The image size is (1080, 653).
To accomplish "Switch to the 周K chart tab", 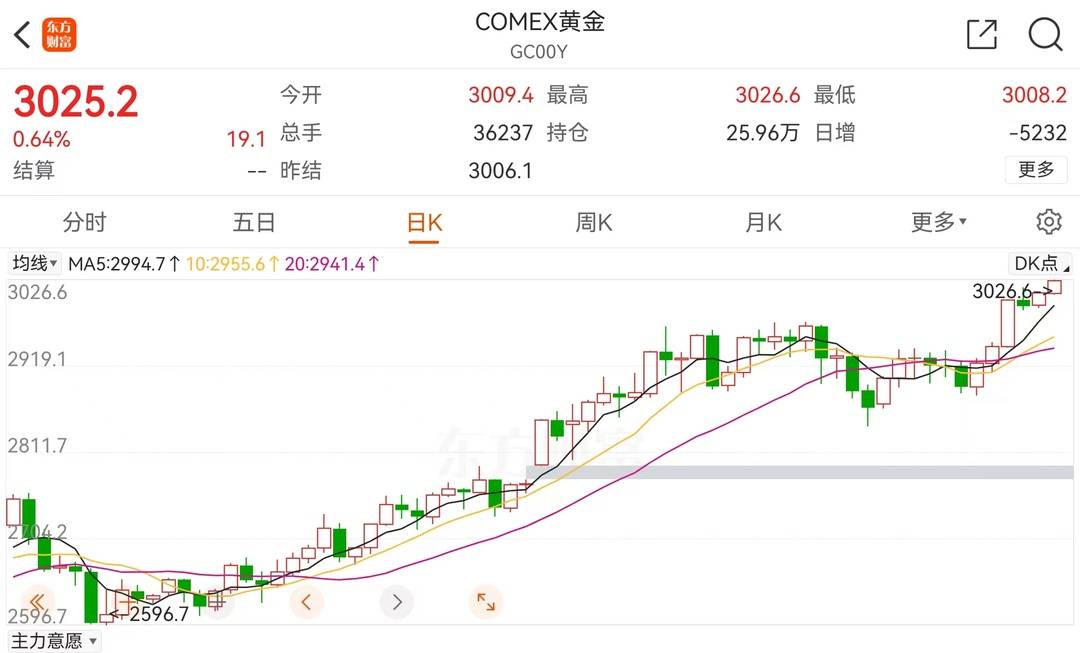I will 594,222.
